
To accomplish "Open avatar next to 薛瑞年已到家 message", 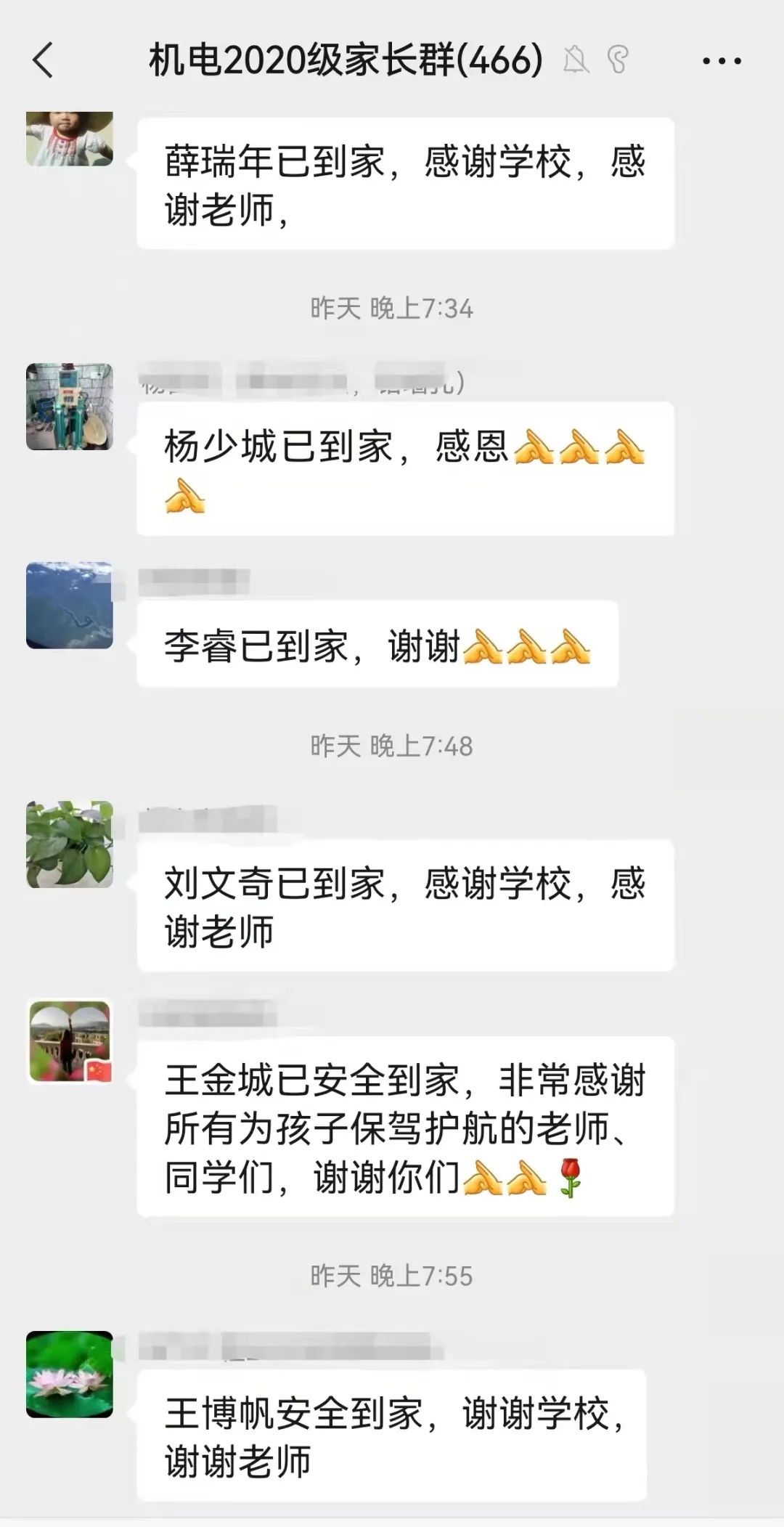I will tap(70, 139).
